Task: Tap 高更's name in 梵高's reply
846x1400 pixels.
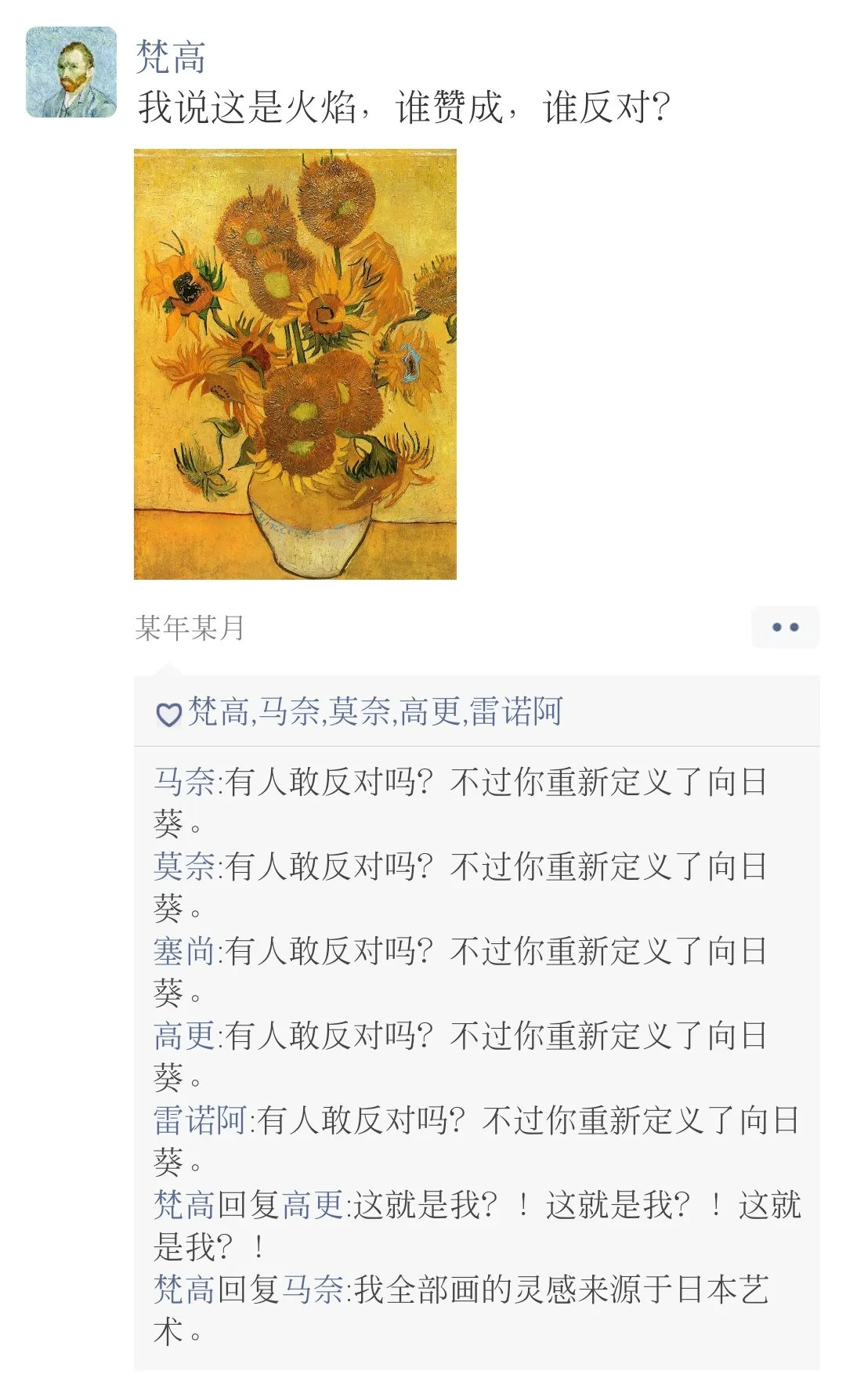Action: pos(312,1205)
